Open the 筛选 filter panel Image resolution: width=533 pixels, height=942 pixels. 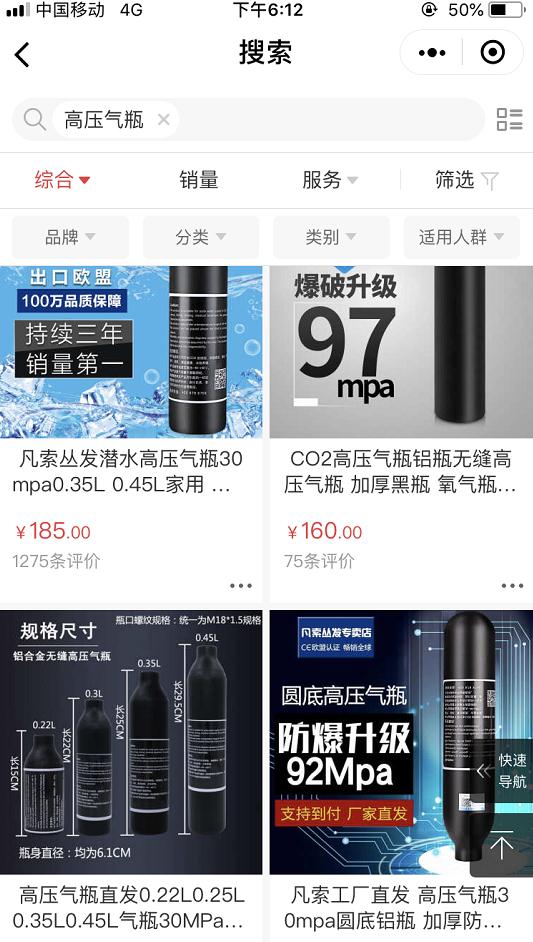467,180
